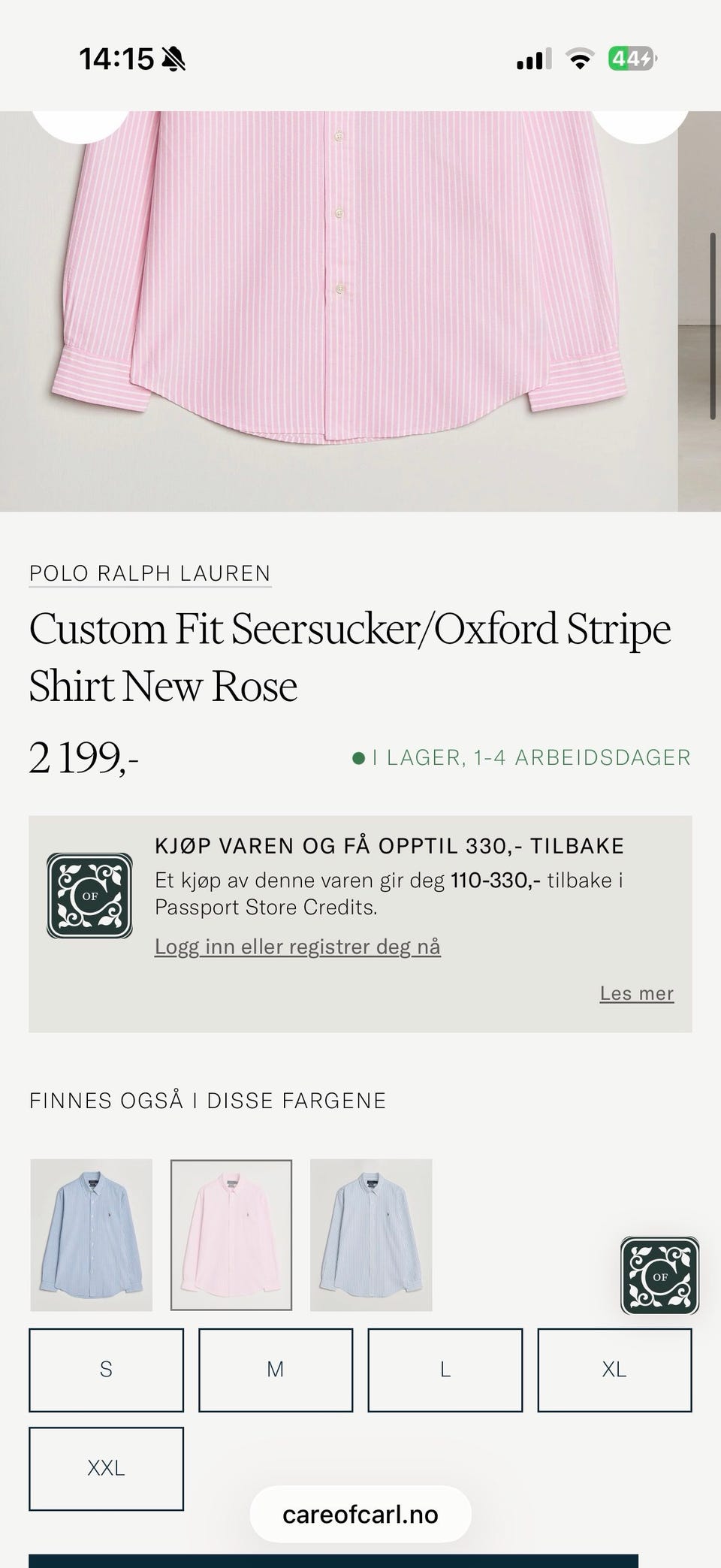
Task: Choose size M
Action: point(276,1370)
